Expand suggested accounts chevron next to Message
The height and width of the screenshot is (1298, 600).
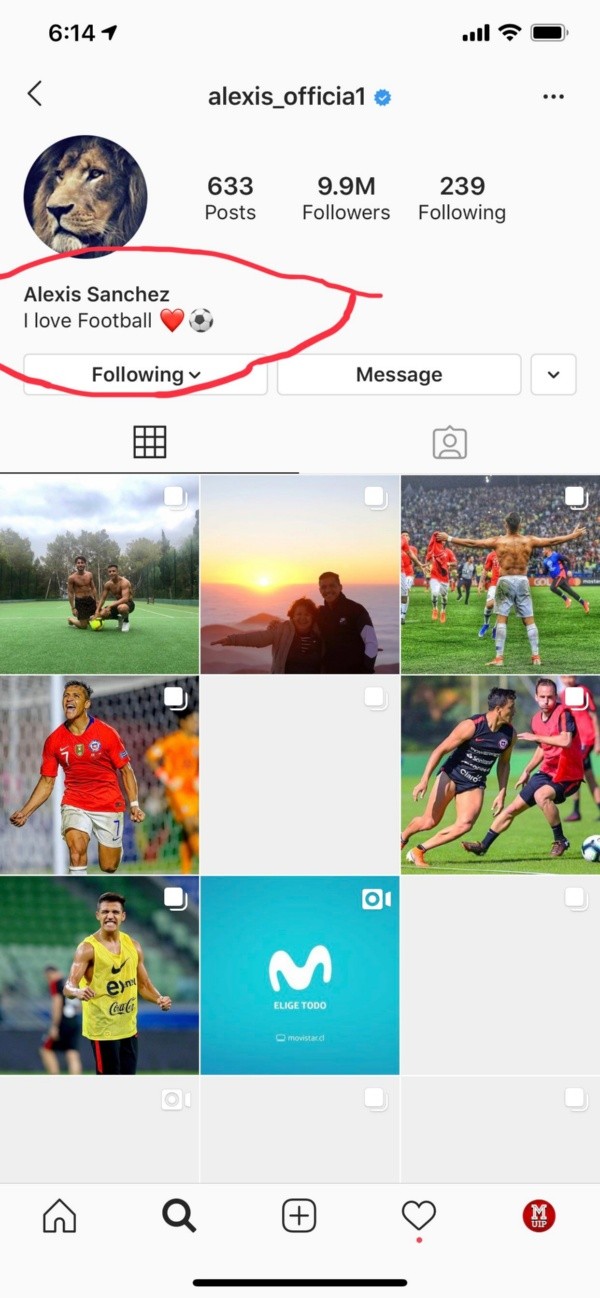[554, 375]
